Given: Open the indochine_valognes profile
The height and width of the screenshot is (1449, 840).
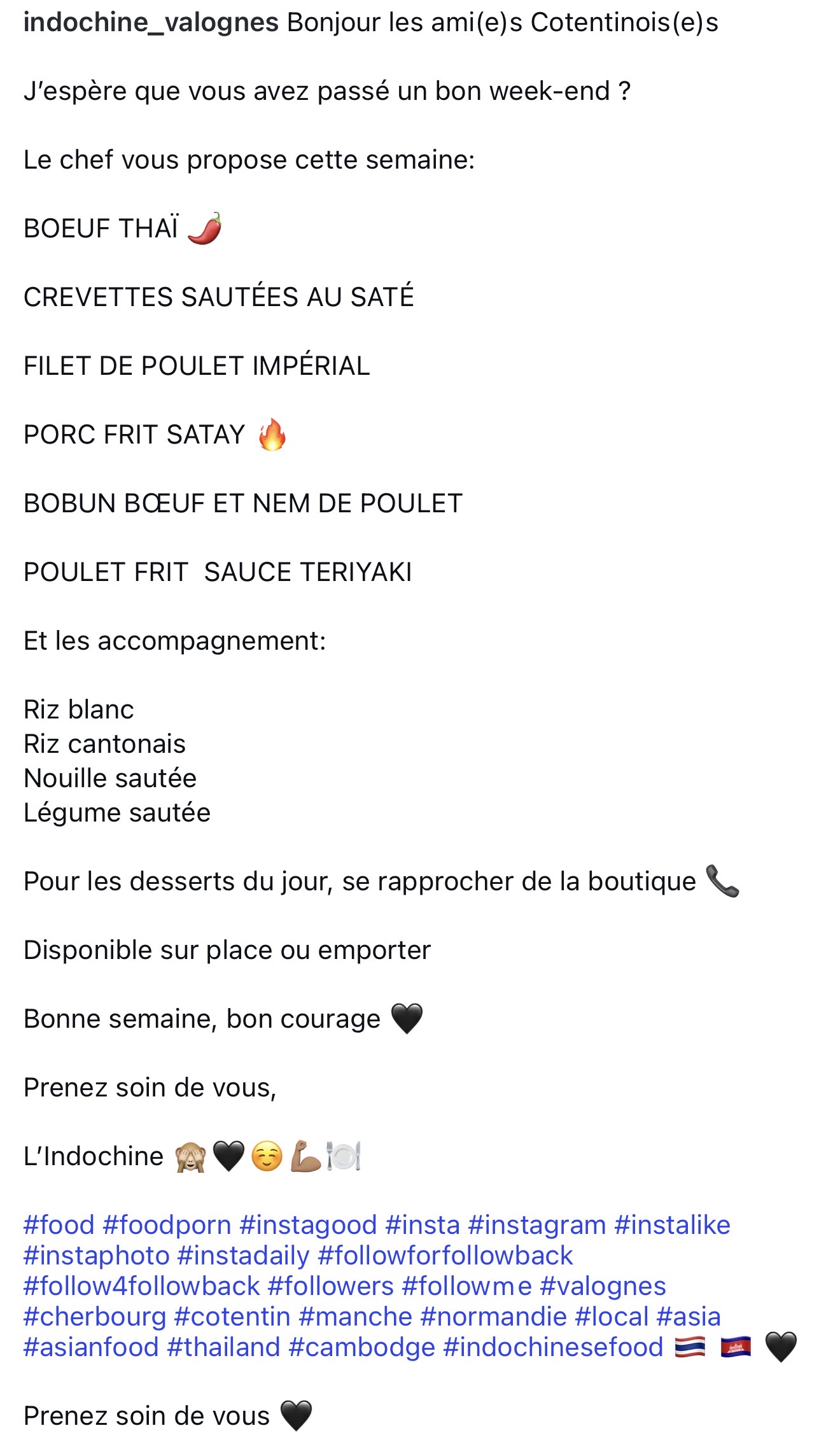Looking at the screenshot, I should coord(151,23).
